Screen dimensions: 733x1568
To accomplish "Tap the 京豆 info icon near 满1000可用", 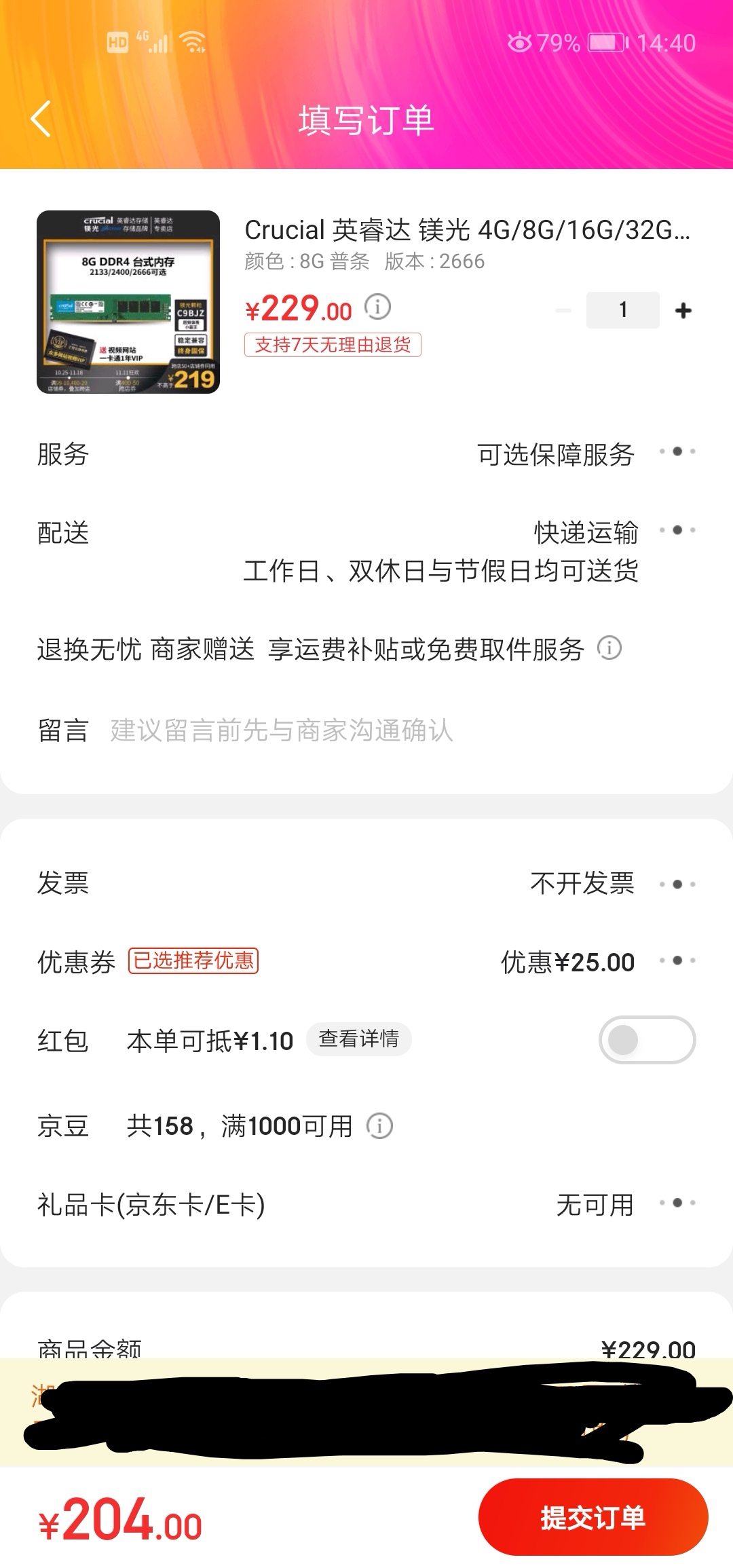I will coord(381,1125).
